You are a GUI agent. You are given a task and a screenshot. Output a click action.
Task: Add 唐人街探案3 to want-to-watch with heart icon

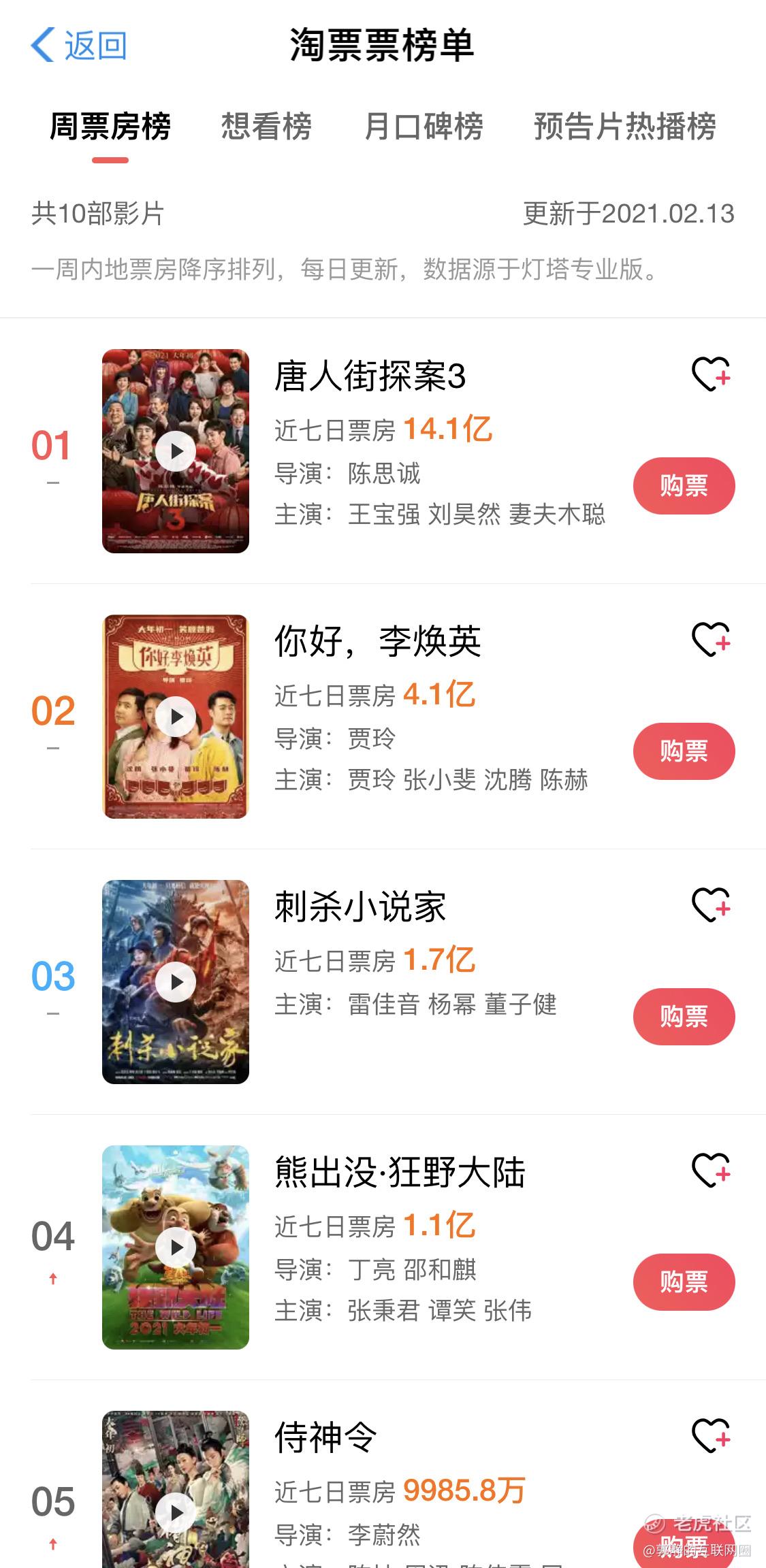711,374
